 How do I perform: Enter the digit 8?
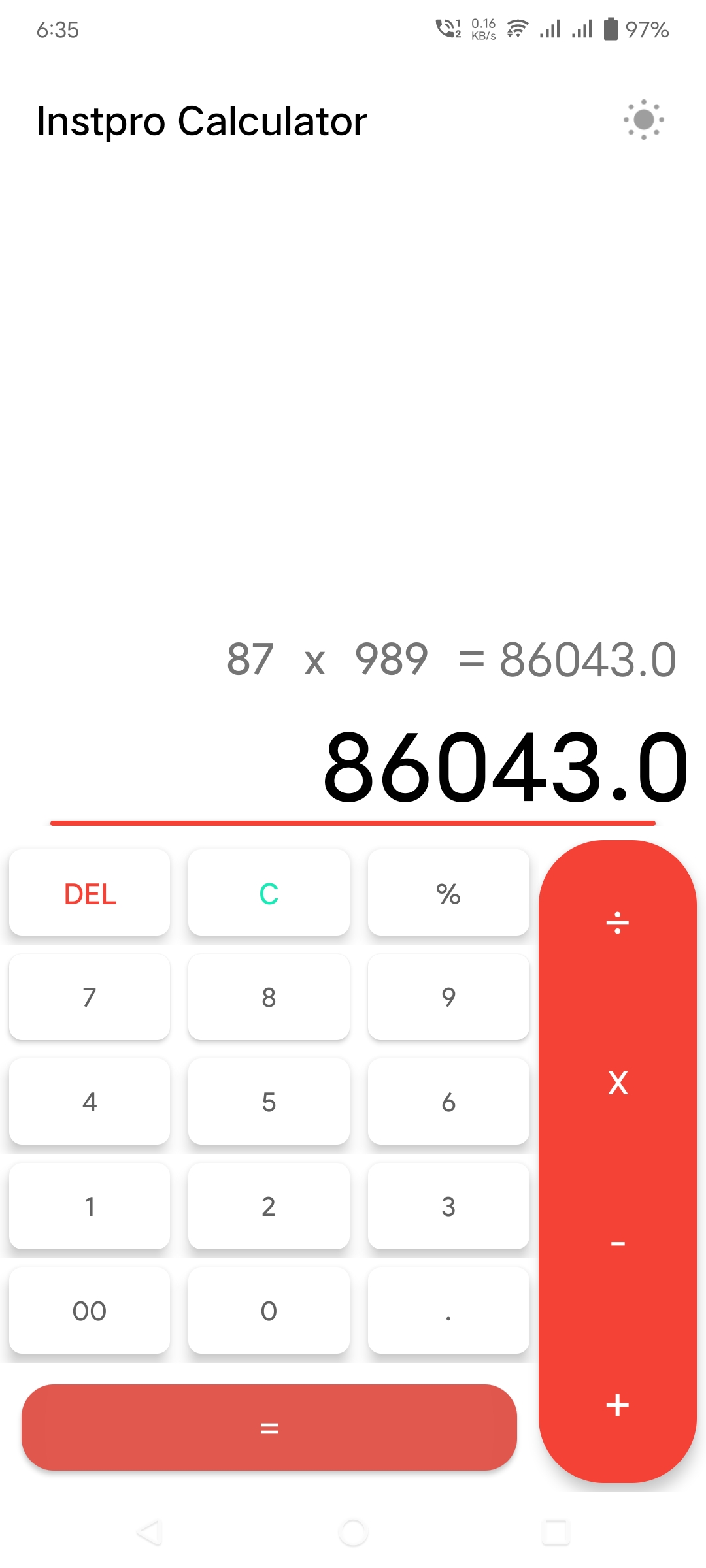click(269, 997)
